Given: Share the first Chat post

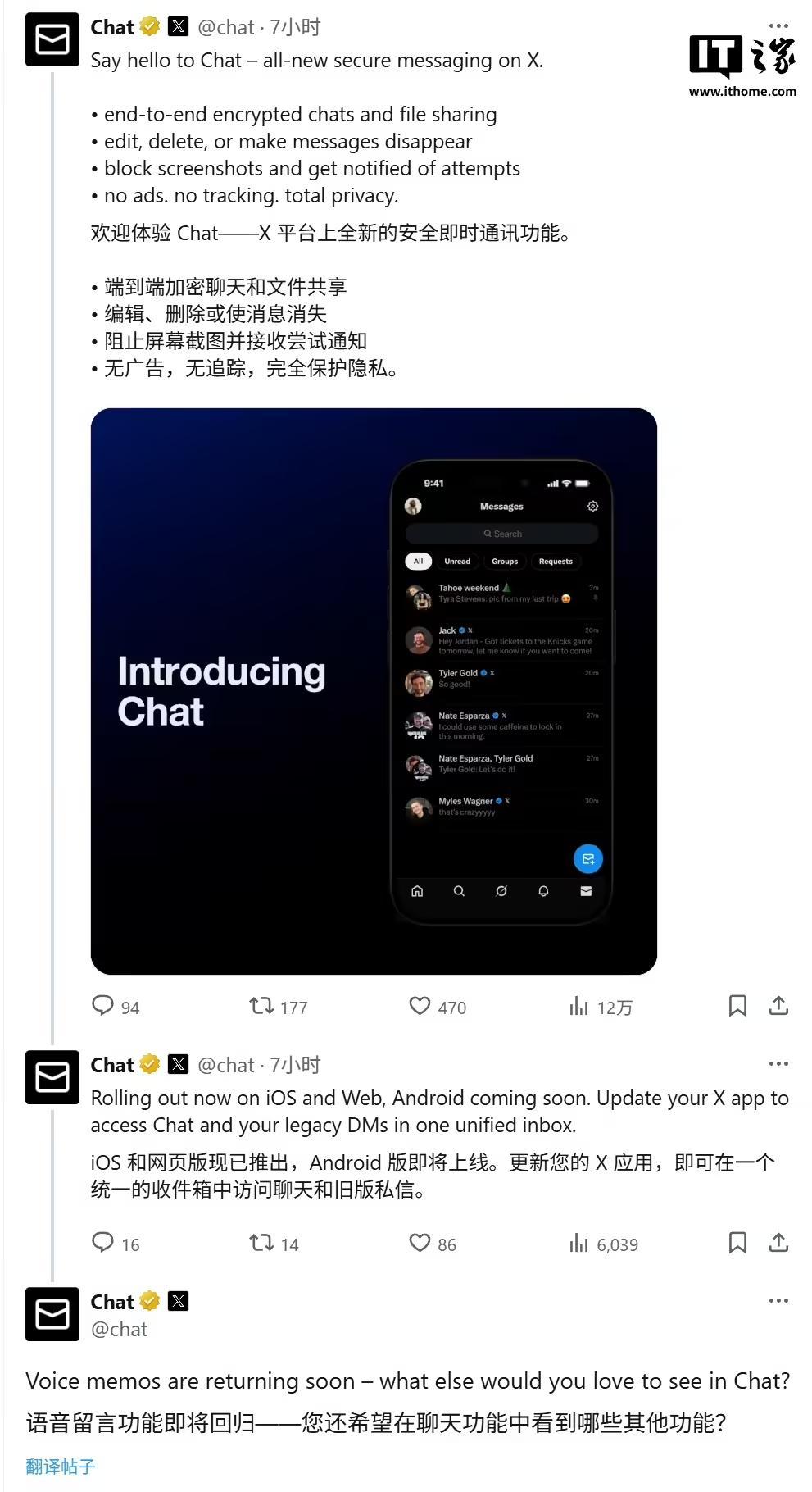Looking at the screenshot, I should point(778,1005).
